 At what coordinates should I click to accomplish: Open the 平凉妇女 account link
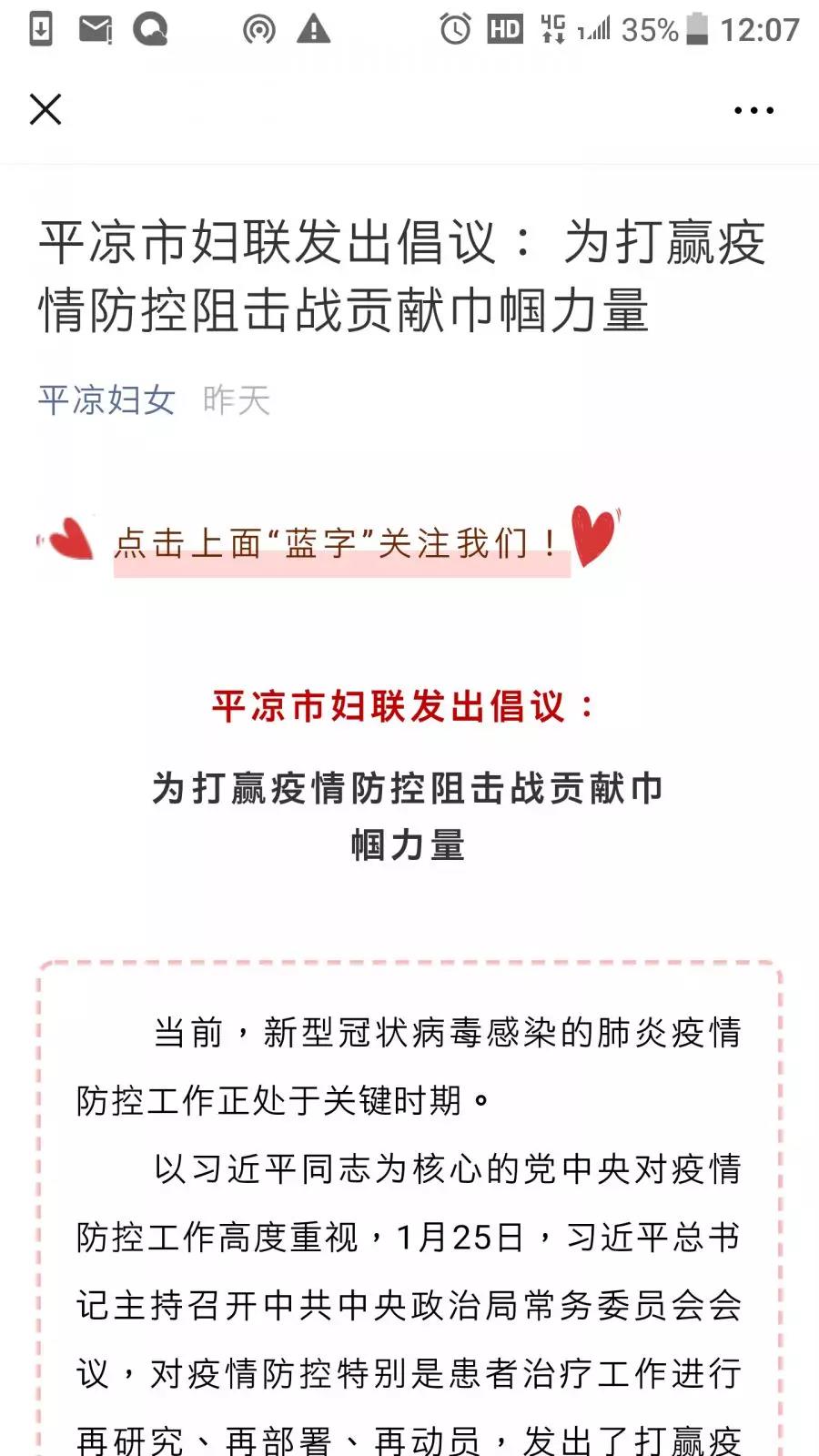pyautogui.click(x=106, y=399)
